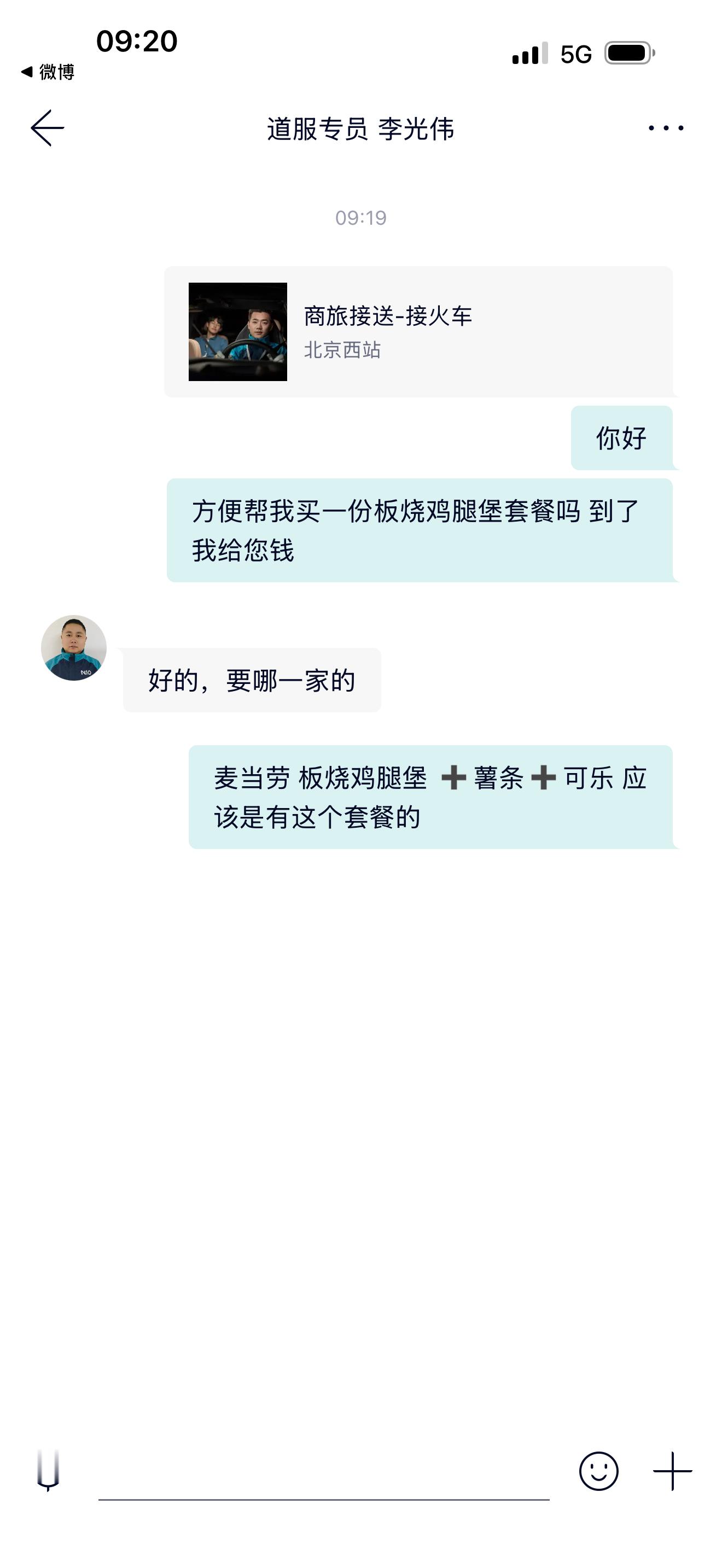Tap the chat title 道服专员 李光伟
This screenshot has height=1568, width=722.
pyautogui.click(x=362, y=128)
